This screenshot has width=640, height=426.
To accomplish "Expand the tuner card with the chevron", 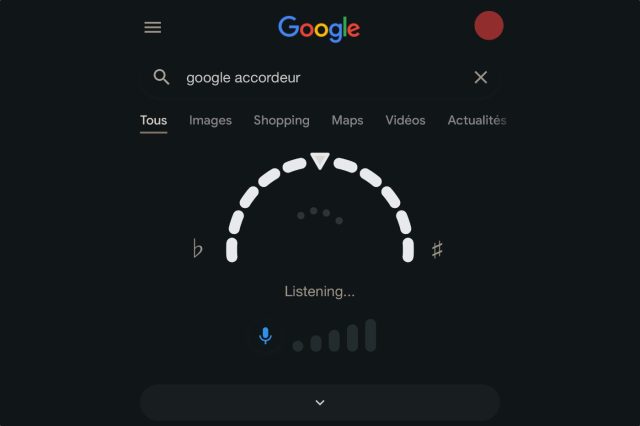I will click(320, 402).
